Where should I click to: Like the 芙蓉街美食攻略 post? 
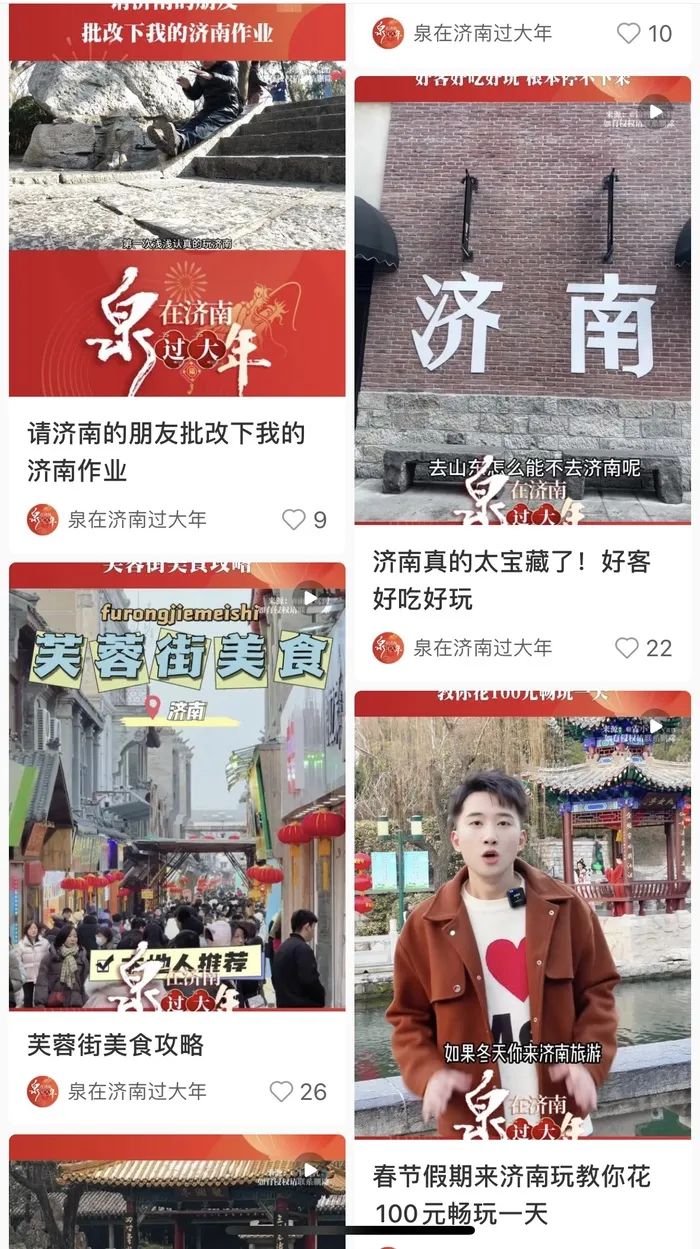(282, 1091)
